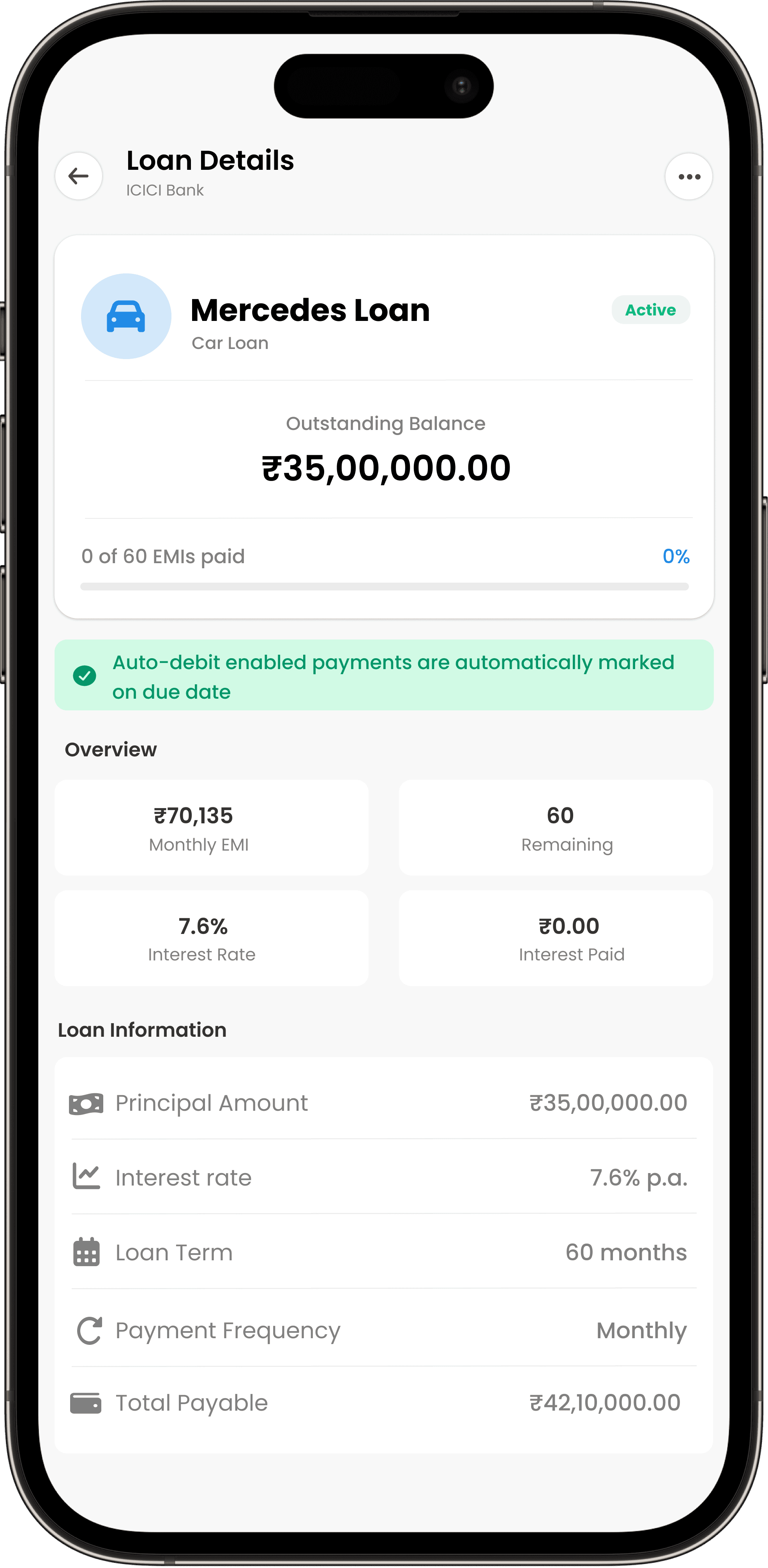Click the calendar icon beside Loan Term
Viewport: 768px width, 1568px height.
pos(87,1252)
